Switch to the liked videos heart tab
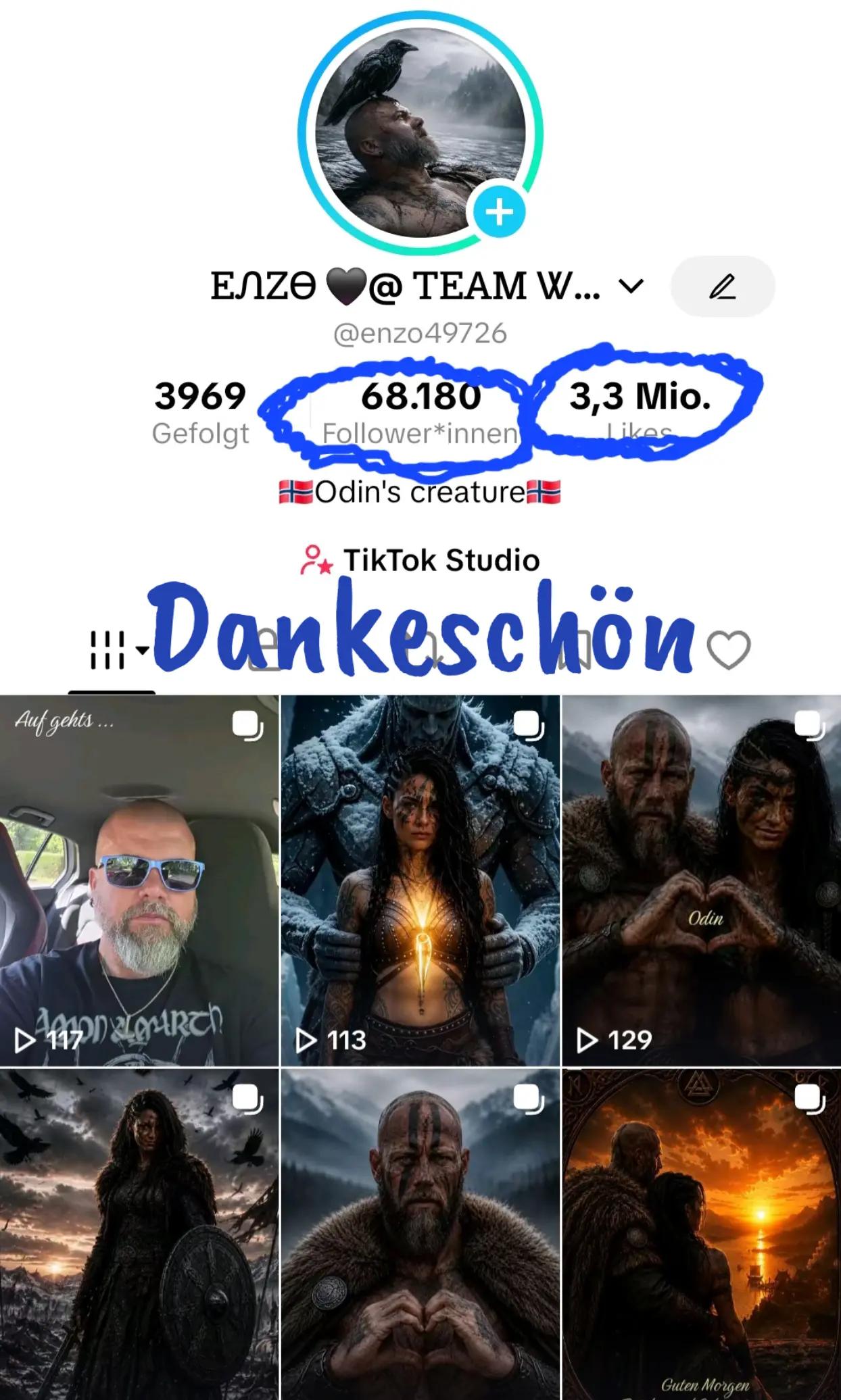Screen dimensions: 841x1400 [x=728, y=651]
